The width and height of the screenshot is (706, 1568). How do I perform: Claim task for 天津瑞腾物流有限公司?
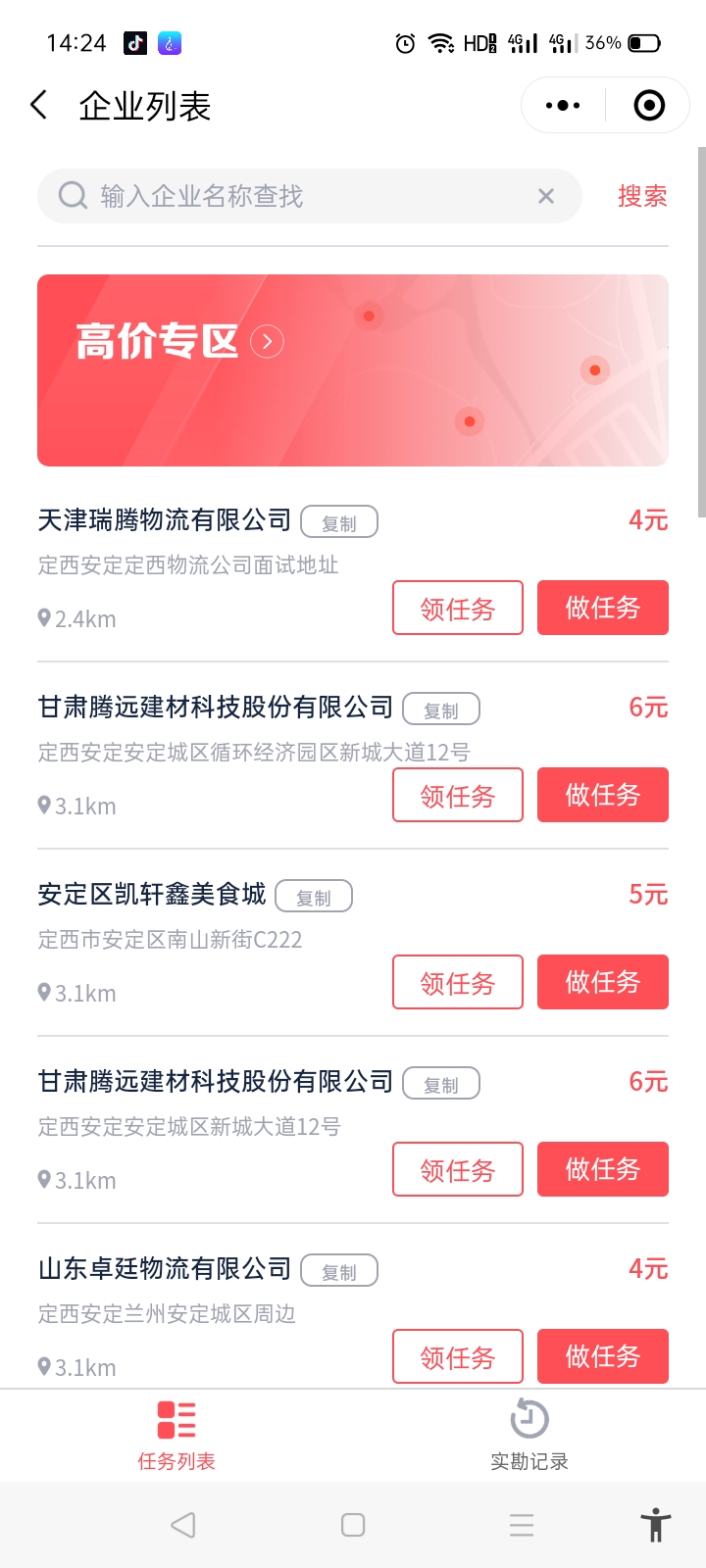click(458, 609)
